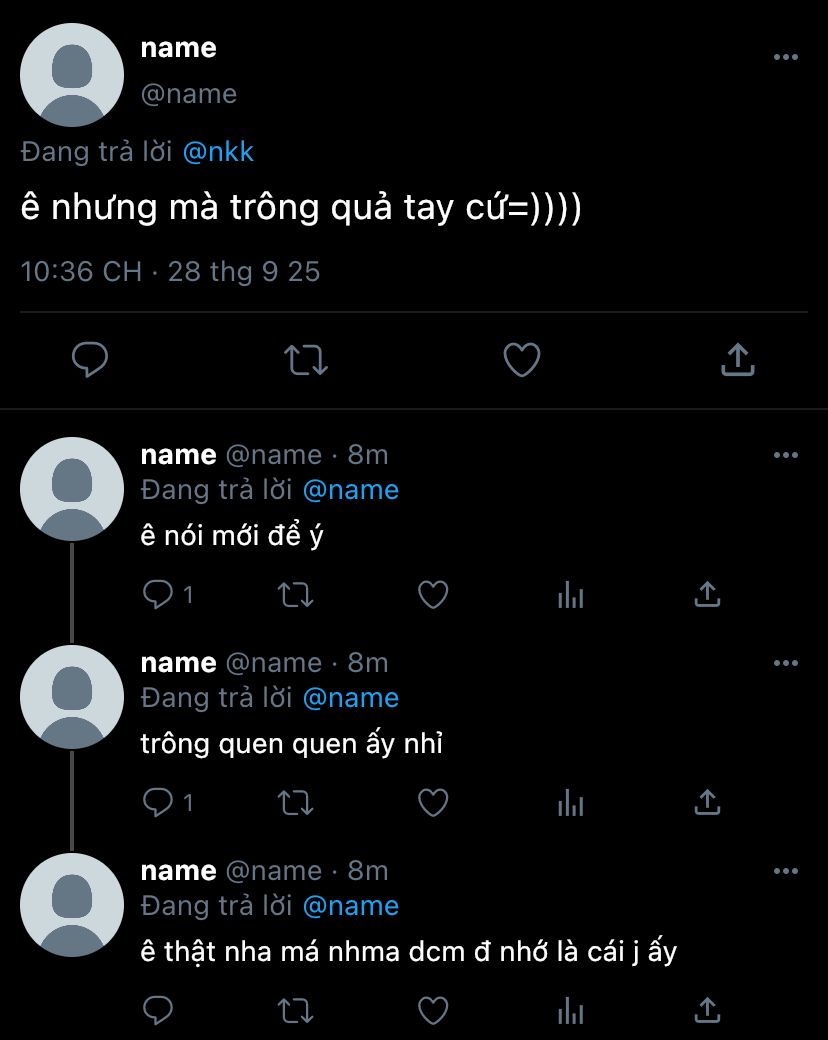This screenshot has width=828, height=1040.
Task: Reply to "ê thật nha má nhma" tweet
Action: 158,1011
